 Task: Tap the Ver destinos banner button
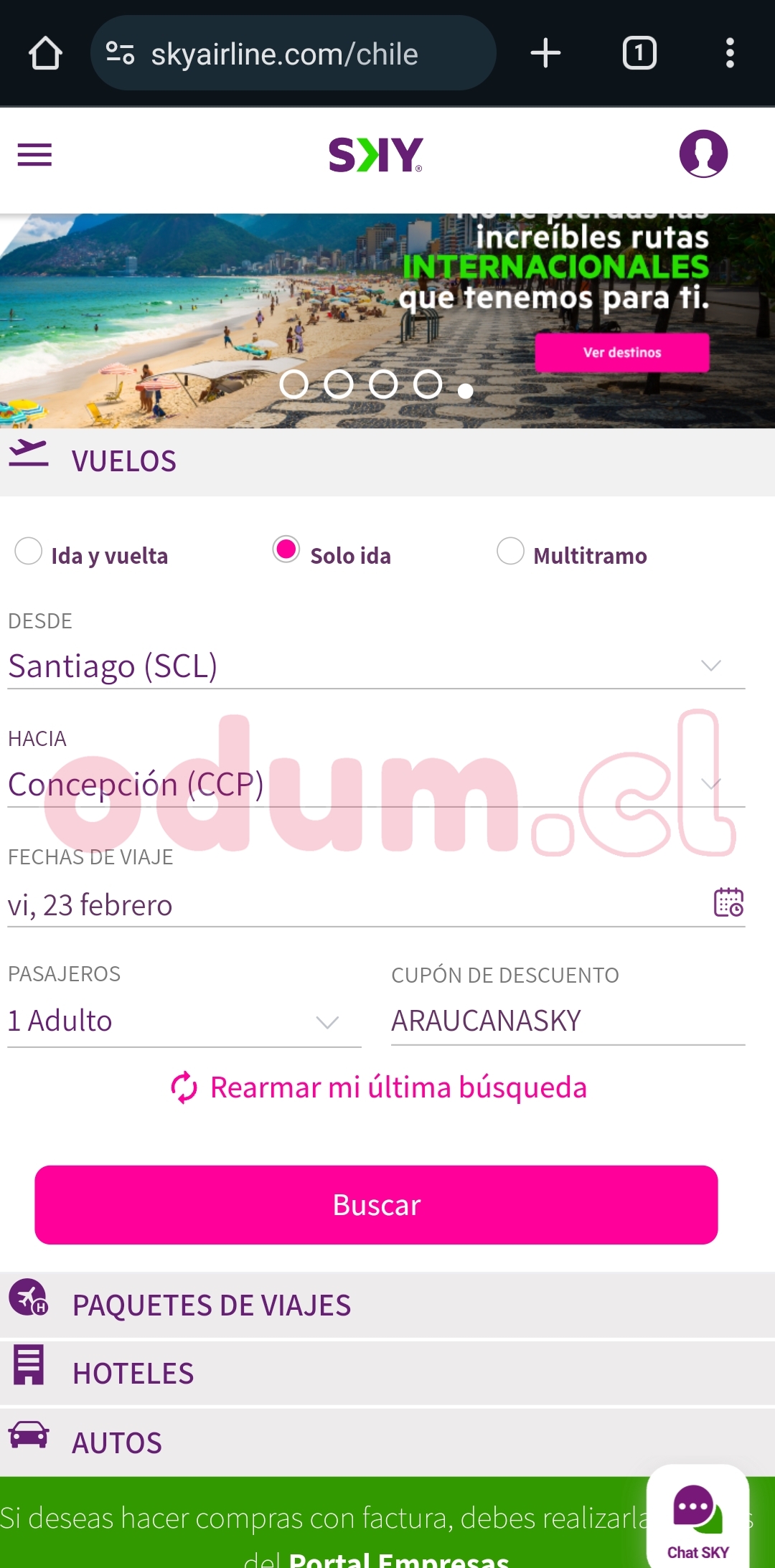(621, 352)
